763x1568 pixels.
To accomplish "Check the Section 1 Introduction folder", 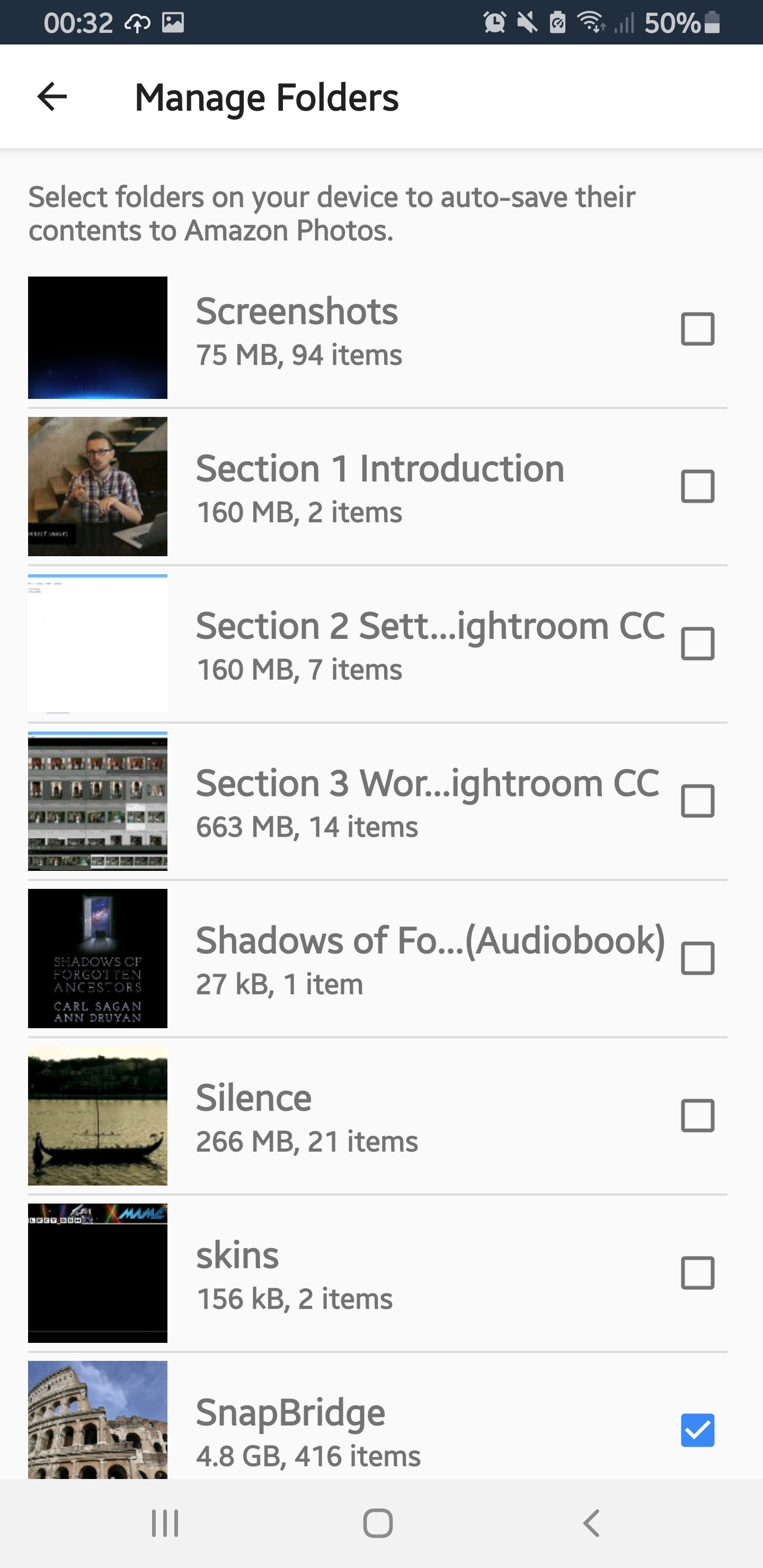I will (698, 486).
